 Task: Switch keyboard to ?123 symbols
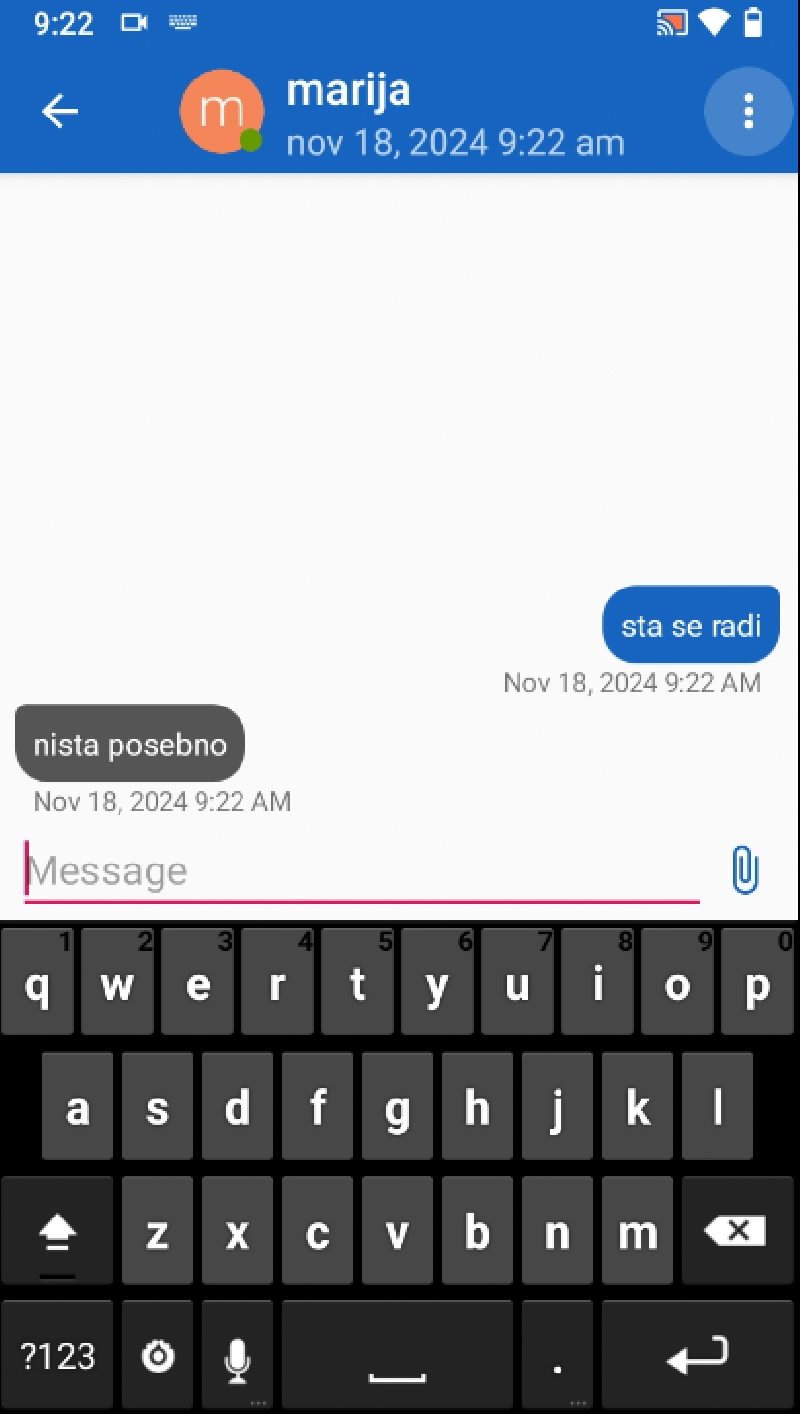click(58, 1356)
